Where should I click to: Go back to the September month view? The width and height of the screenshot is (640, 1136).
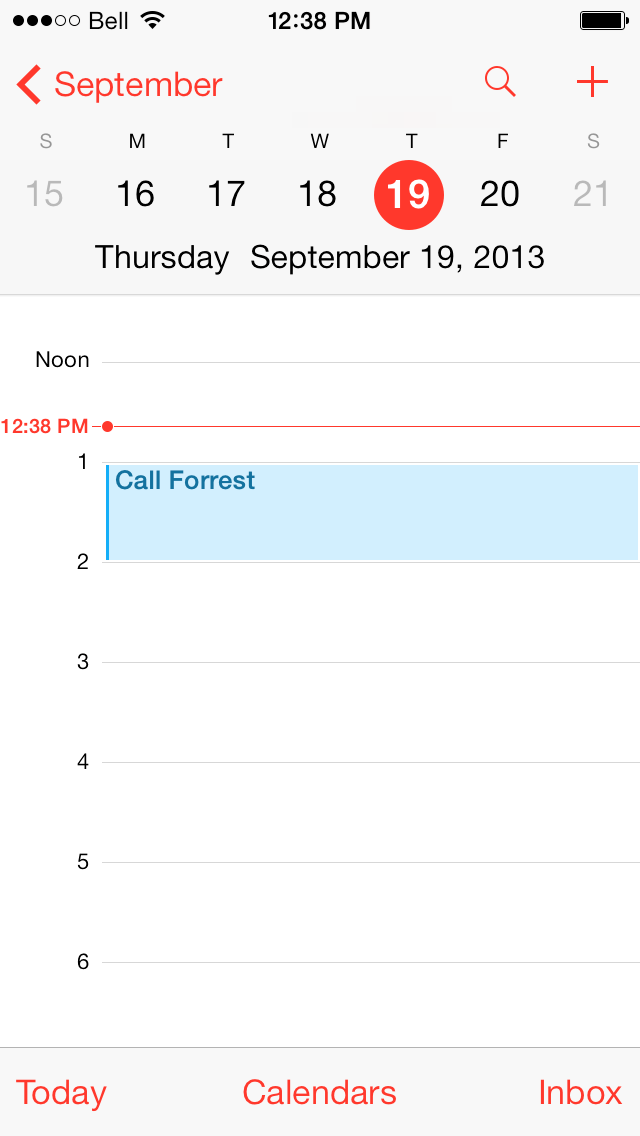pyautogui.click(x=120, y=85)
